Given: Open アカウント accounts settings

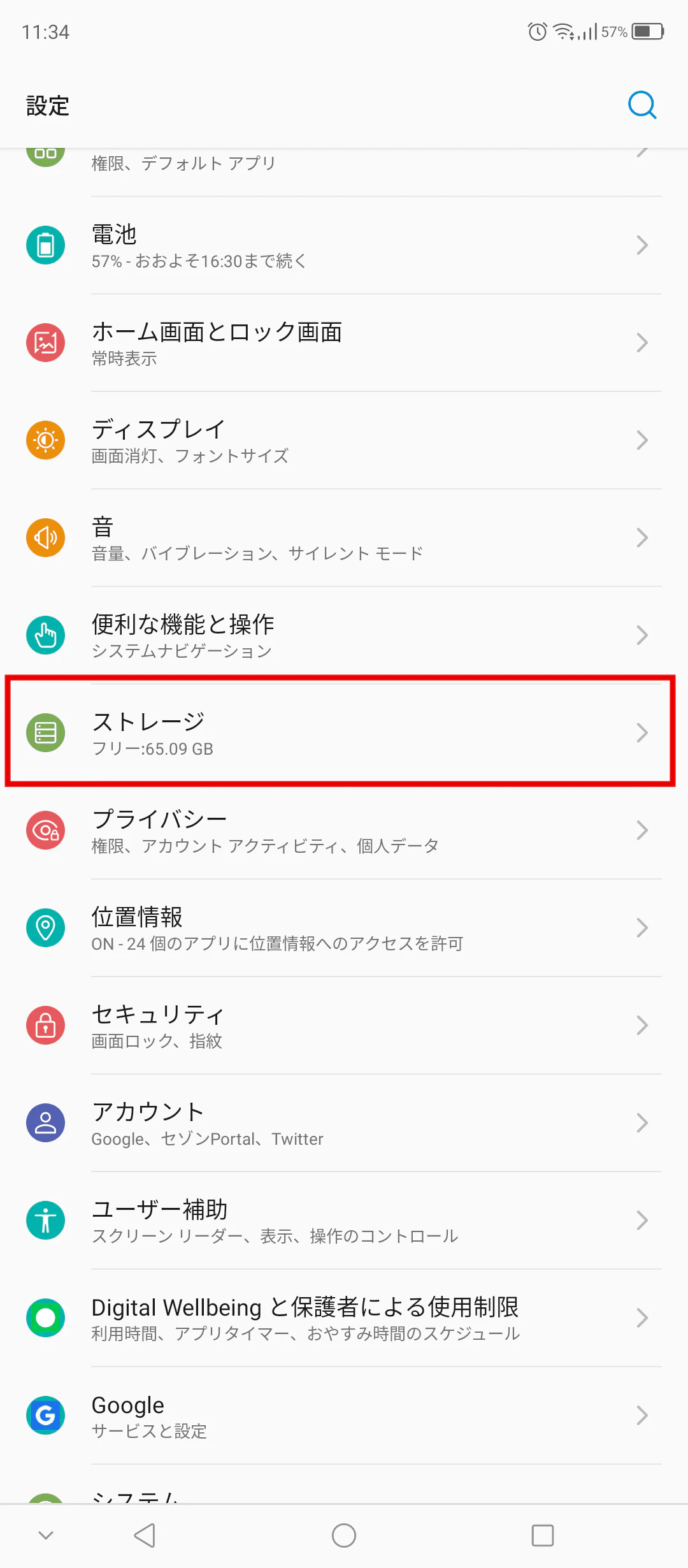Looking at the screenshot, I should [344, 1123].
